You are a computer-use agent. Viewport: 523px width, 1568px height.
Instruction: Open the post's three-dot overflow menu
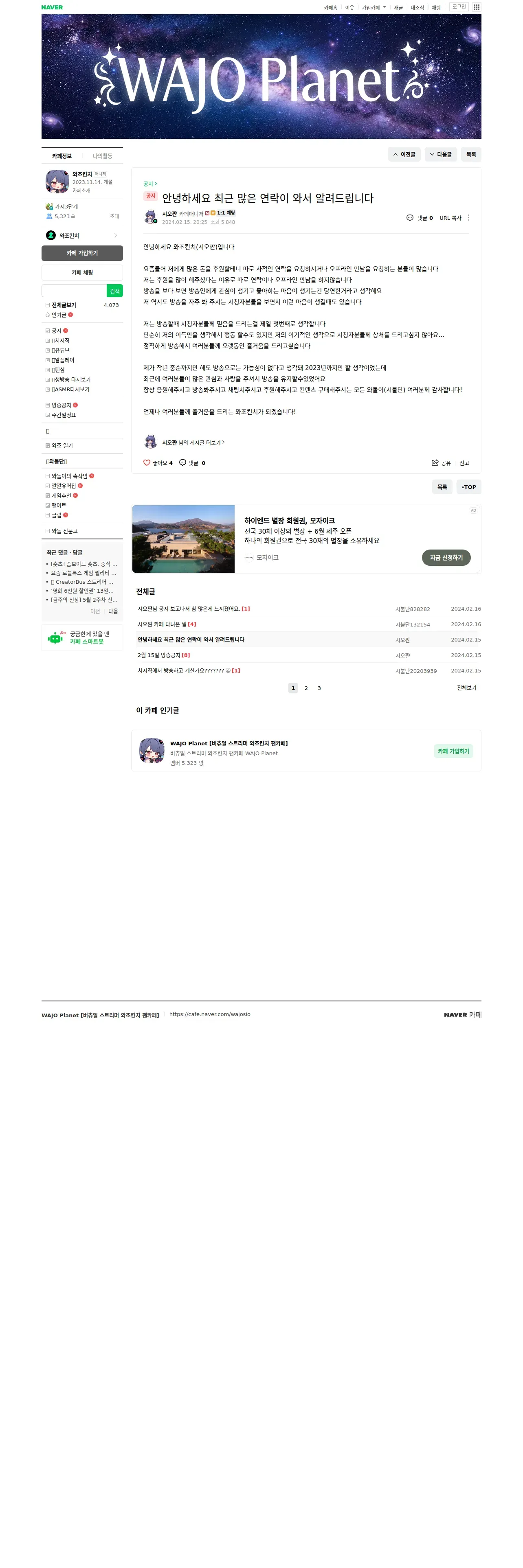pyautogui.click(x=468, y=218)
